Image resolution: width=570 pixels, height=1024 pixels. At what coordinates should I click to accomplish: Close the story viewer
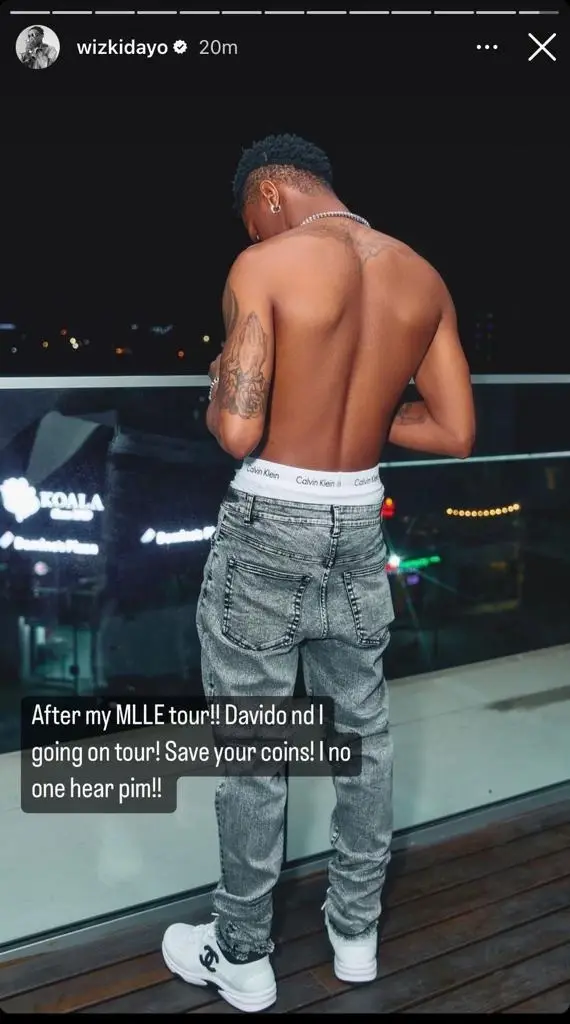(542, 48)
